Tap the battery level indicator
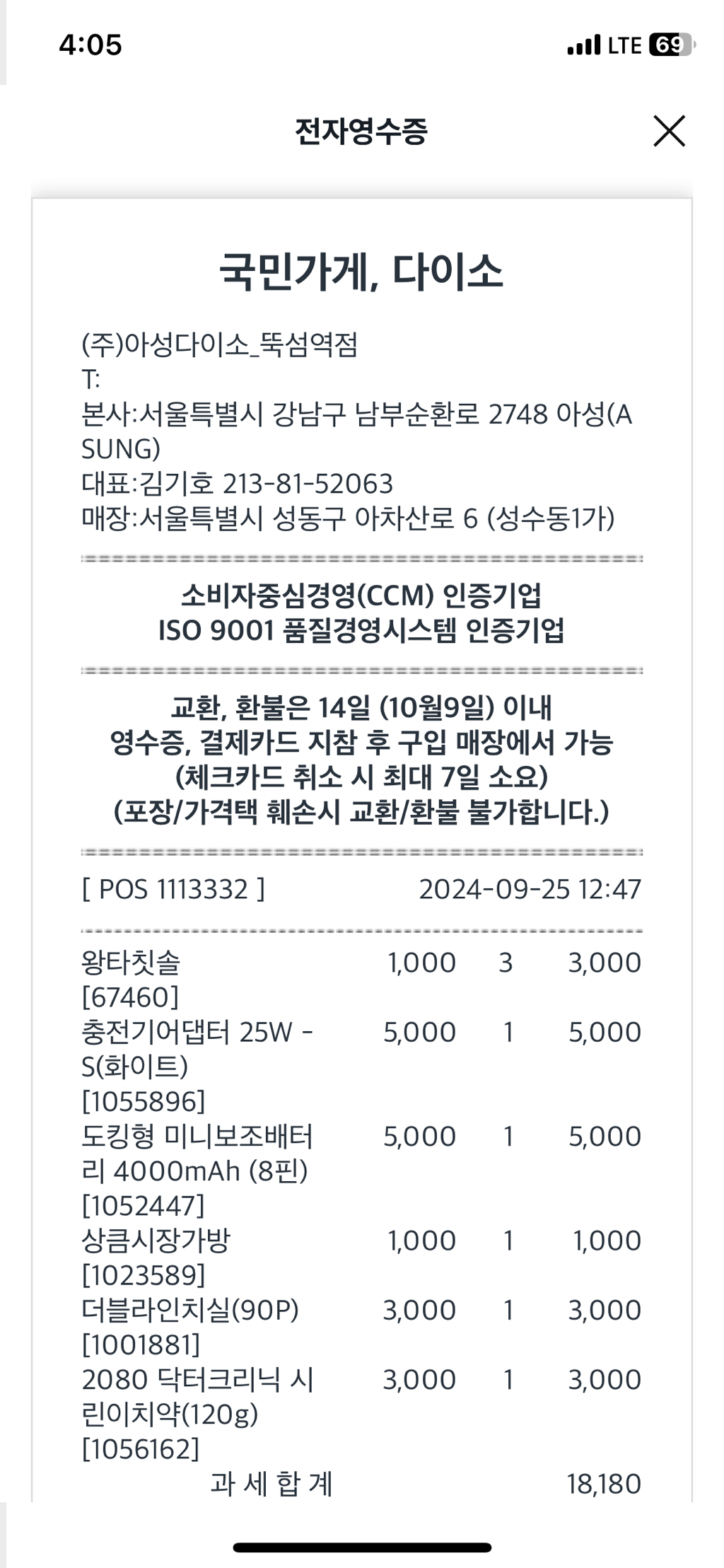Image resolution: width=724 pixels, height=1568 pixels. click(670, 45)
